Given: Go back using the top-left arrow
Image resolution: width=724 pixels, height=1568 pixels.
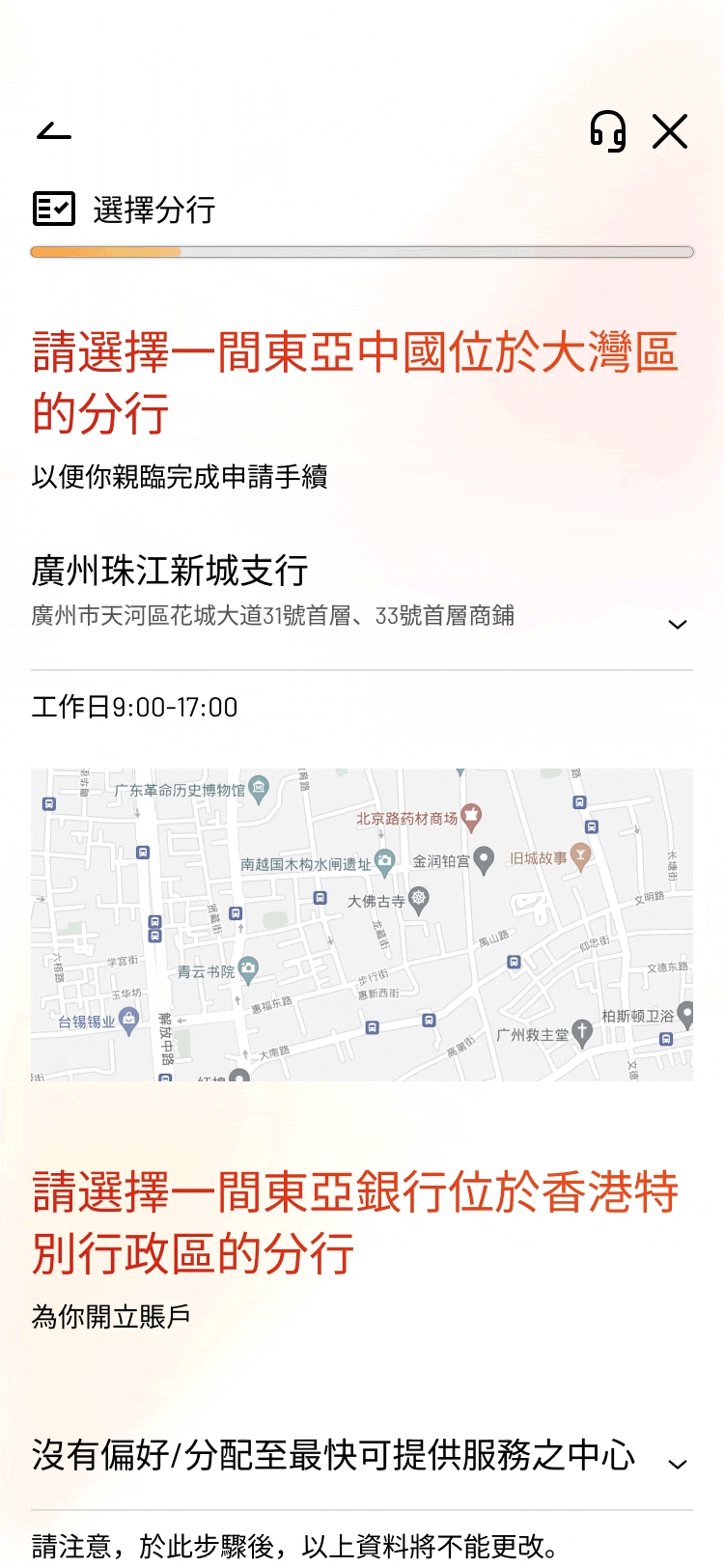Looking at the screenshot, I should coord(54,131).
